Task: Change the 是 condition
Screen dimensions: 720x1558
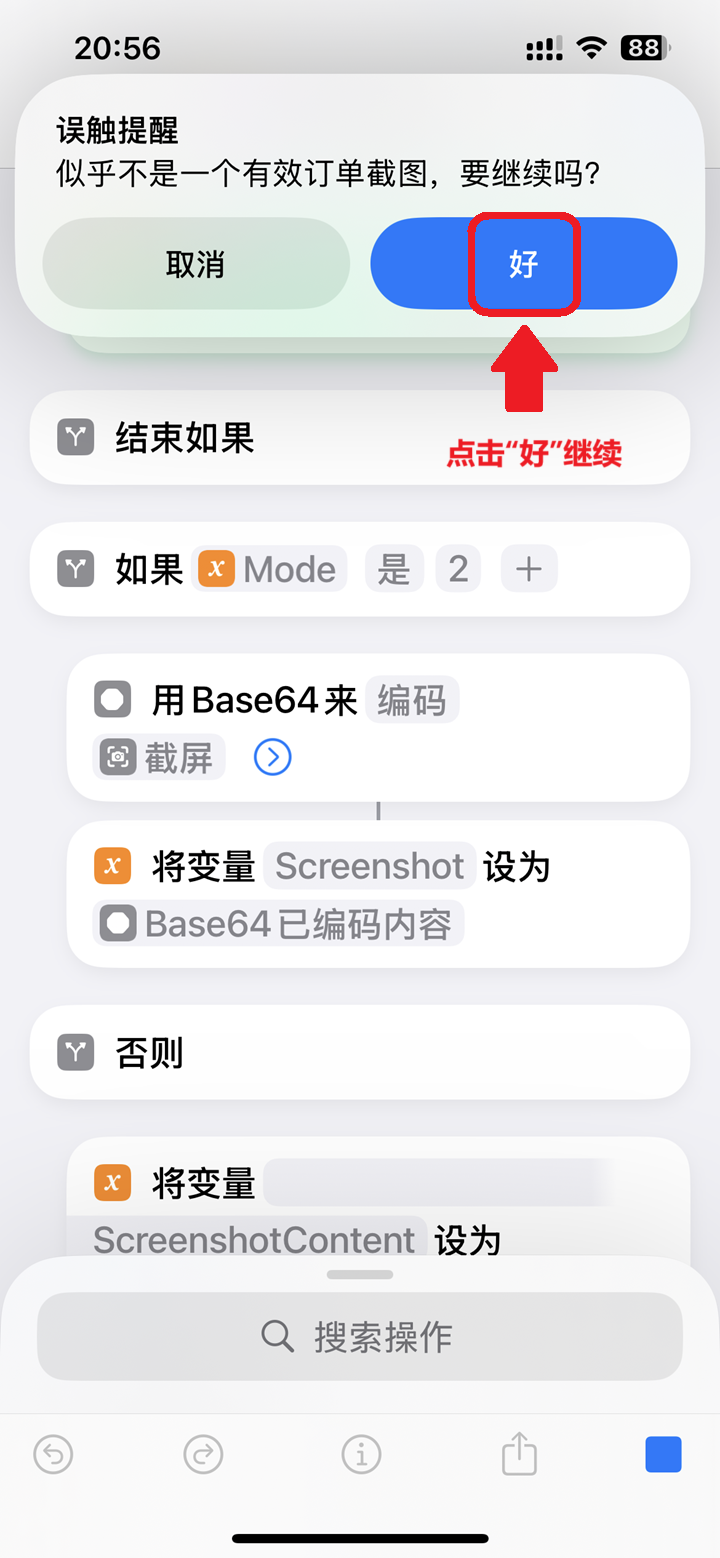Action: 394,570
